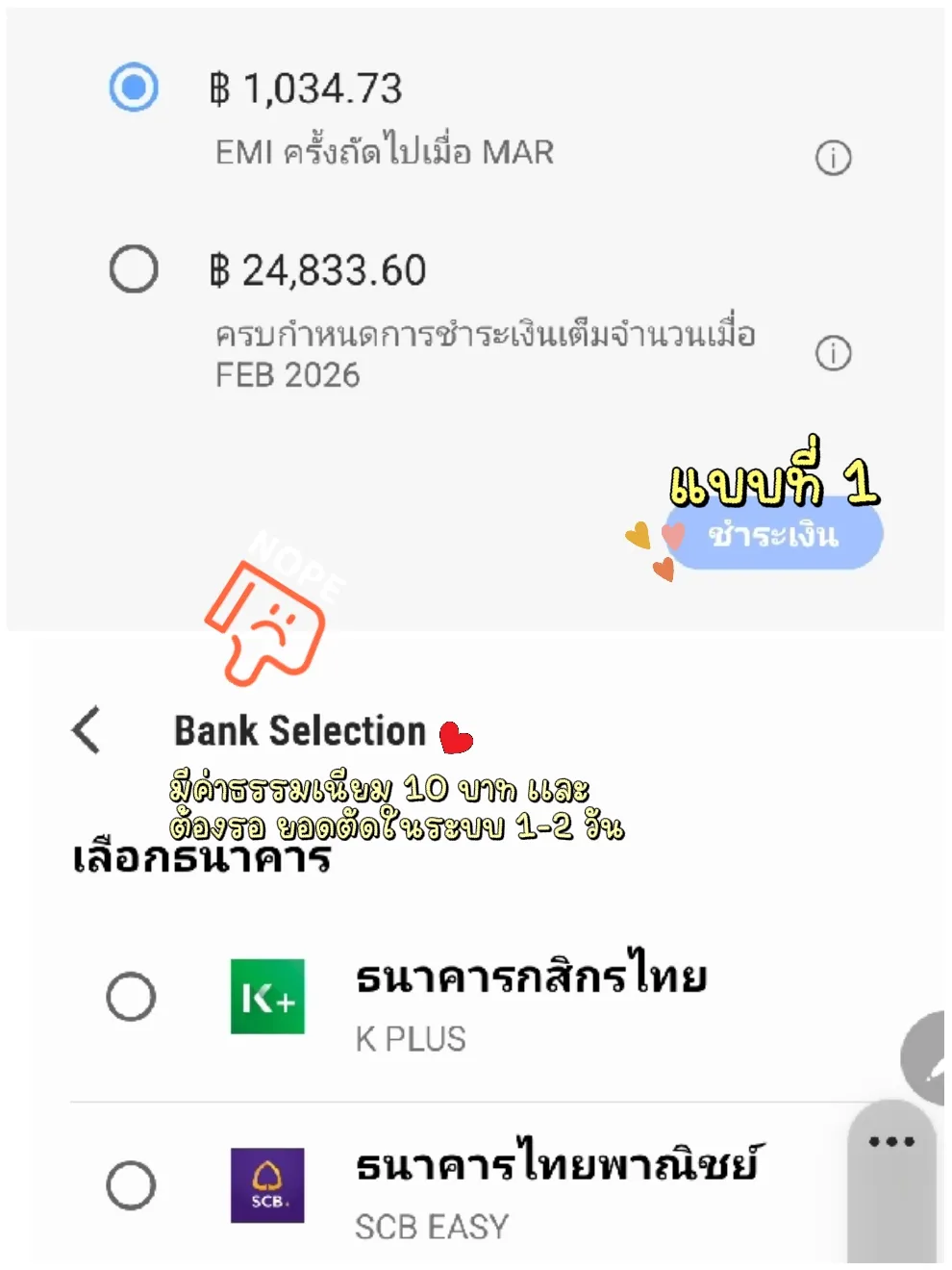Open the three-dot overflow menu
The image size is (952, 1270).
coord(891,1141)
